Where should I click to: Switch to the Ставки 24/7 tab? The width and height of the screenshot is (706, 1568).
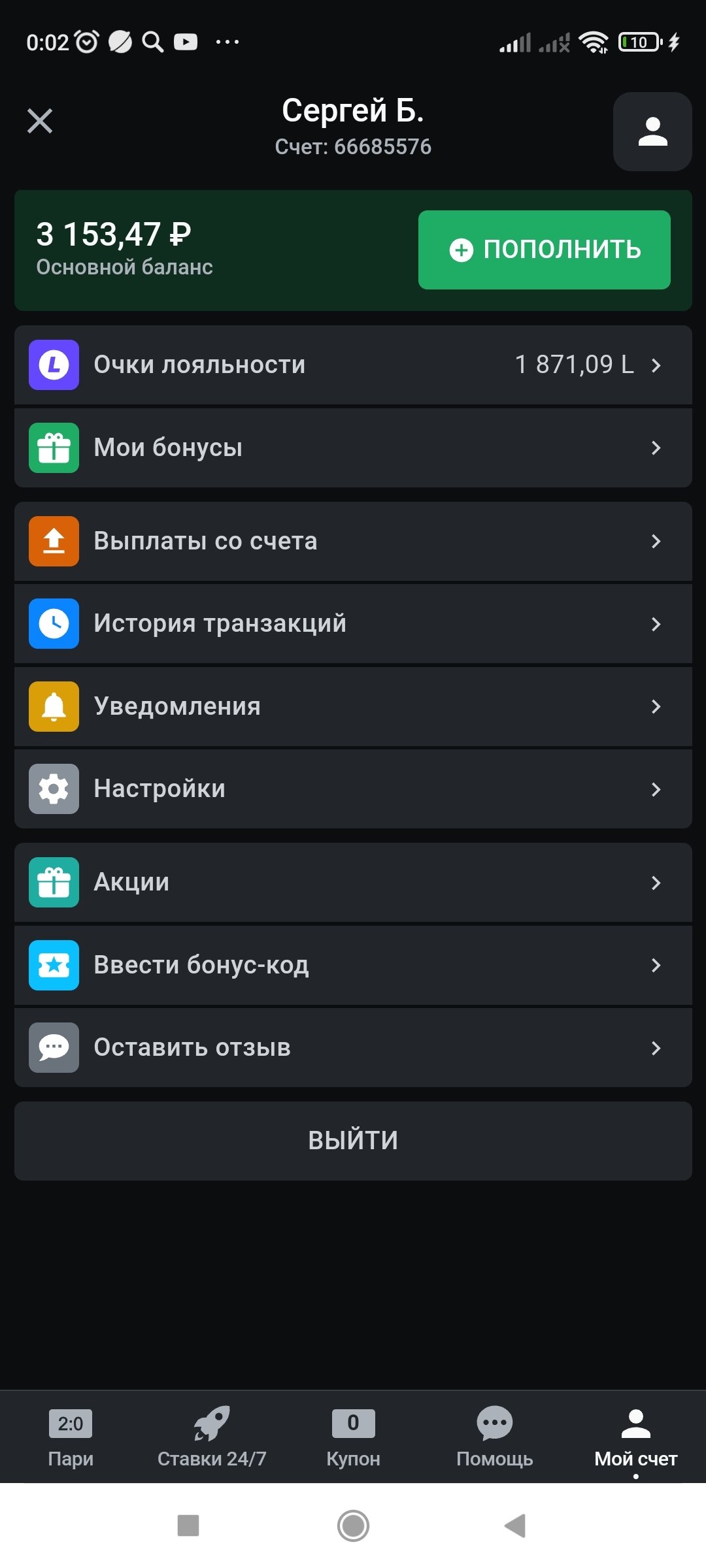[x=212, y=1437]
